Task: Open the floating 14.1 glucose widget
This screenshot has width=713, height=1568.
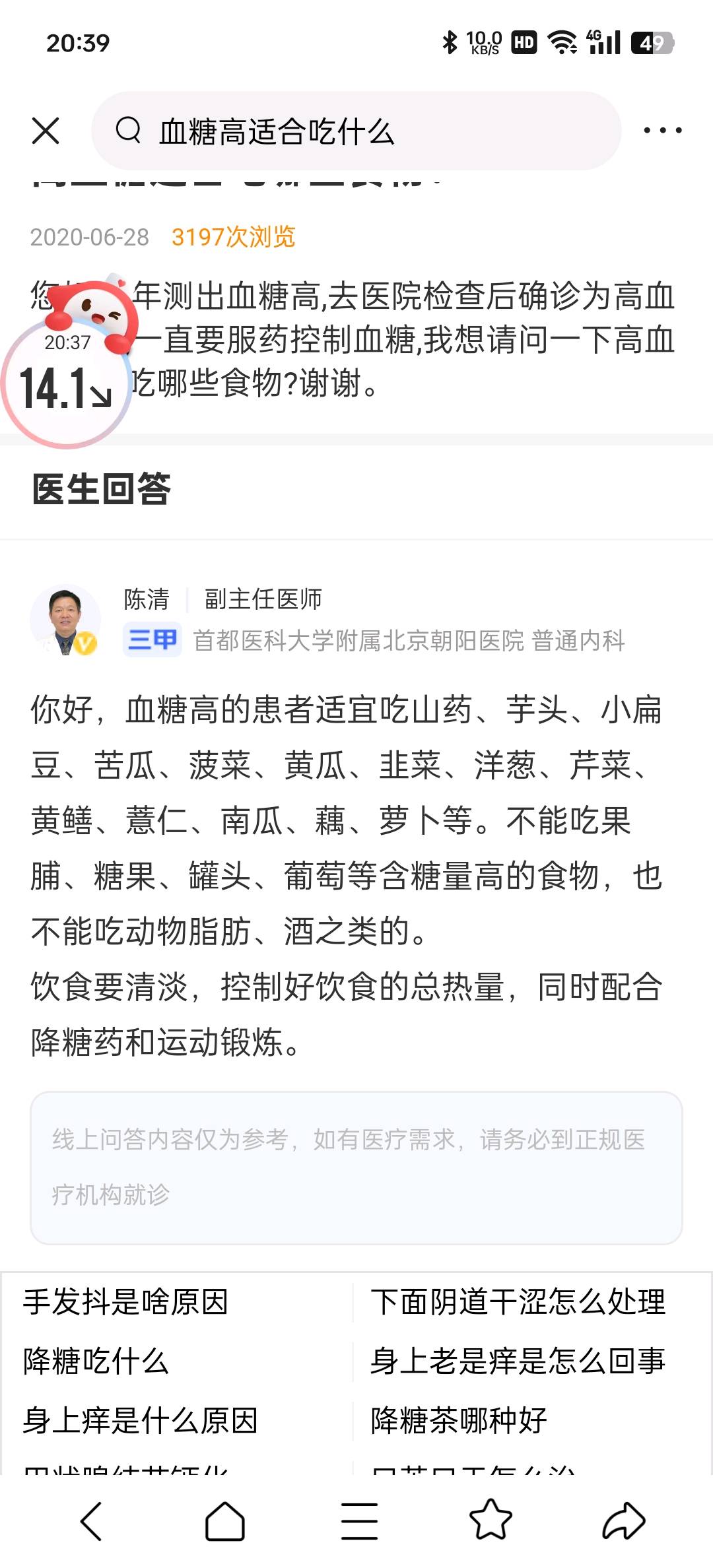Action: pyautogui.click(x=67, y=376)
